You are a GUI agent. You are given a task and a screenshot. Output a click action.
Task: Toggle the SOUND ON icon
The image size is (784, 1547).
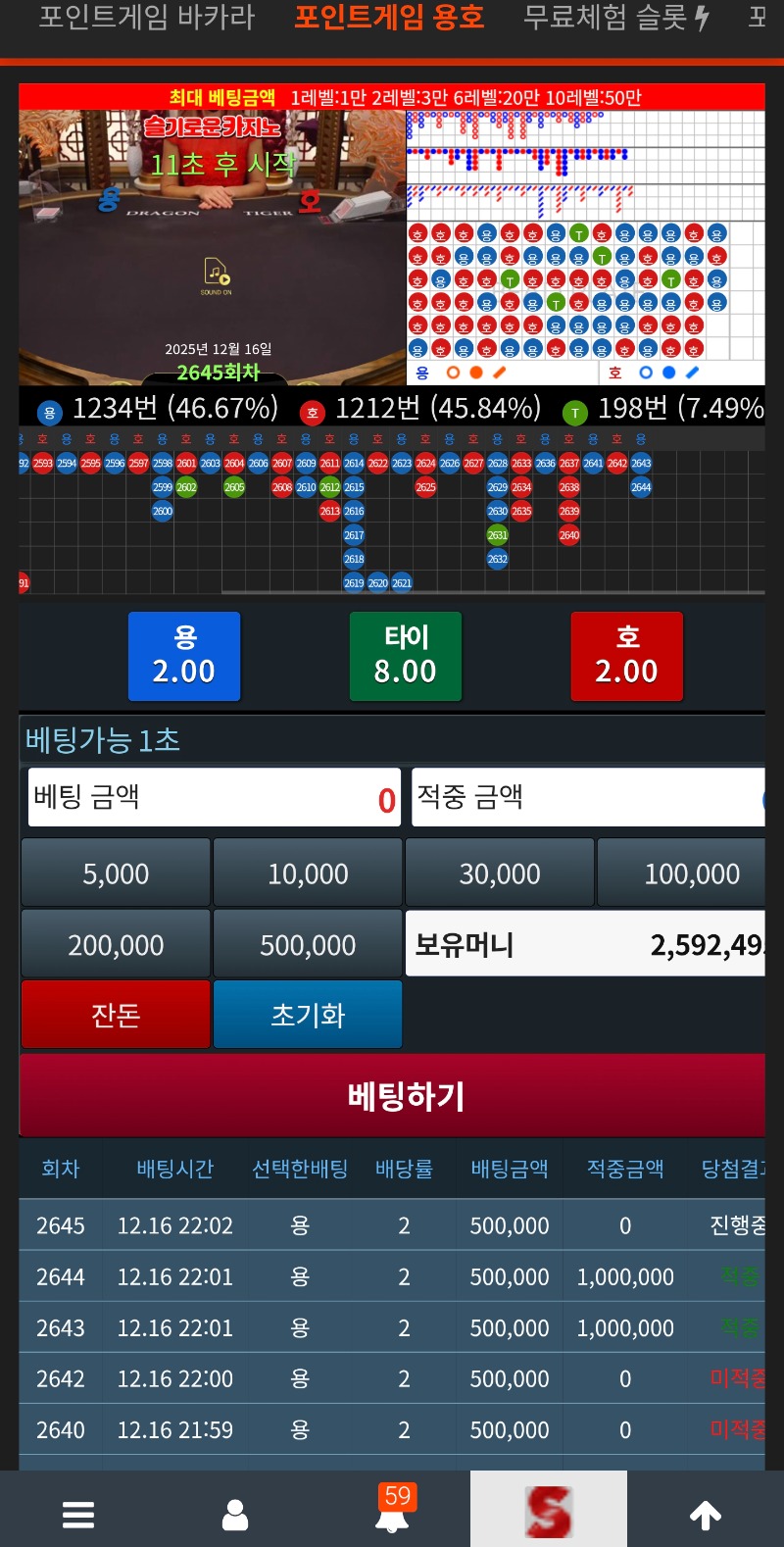point(216,274)
